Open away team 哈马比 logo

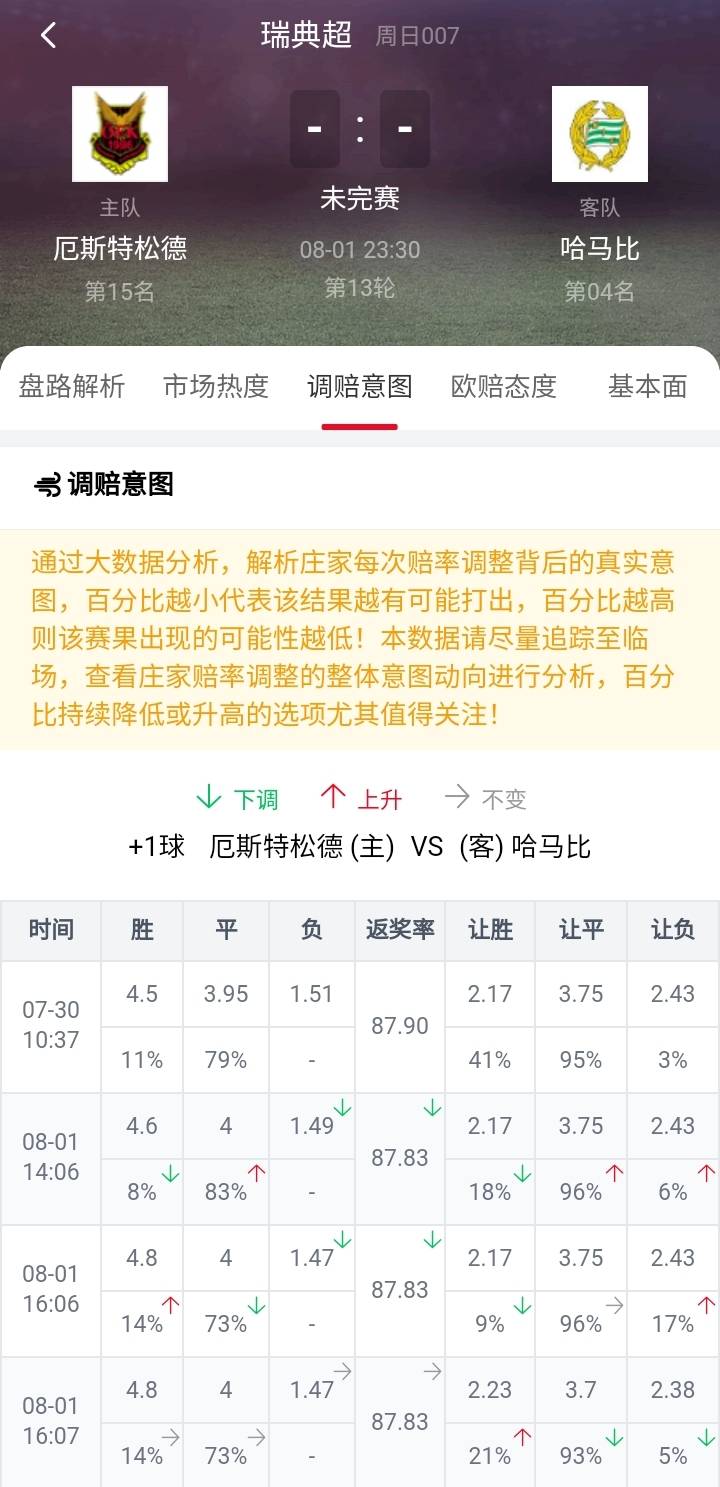point(600,134)
